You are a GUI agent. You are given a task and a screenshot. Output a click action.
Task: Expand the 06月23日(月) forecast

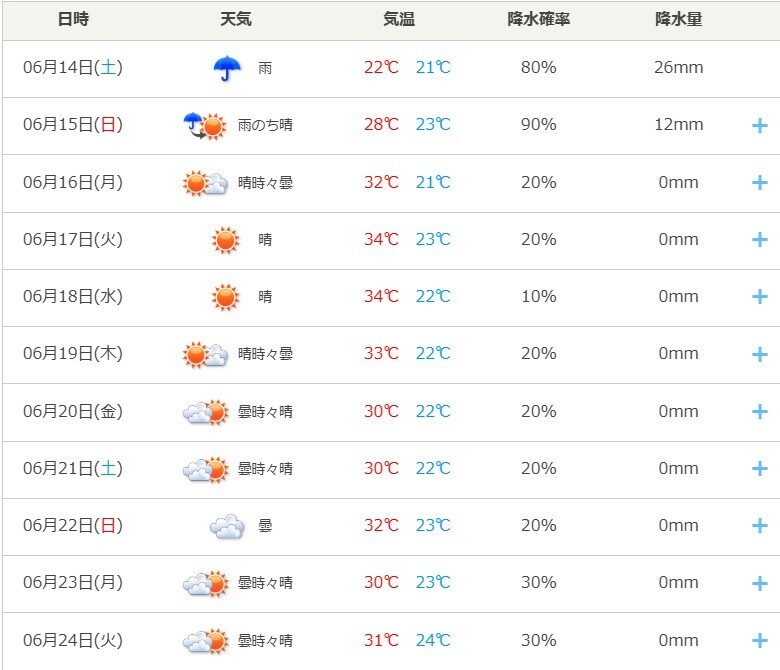tap(759, 583)
